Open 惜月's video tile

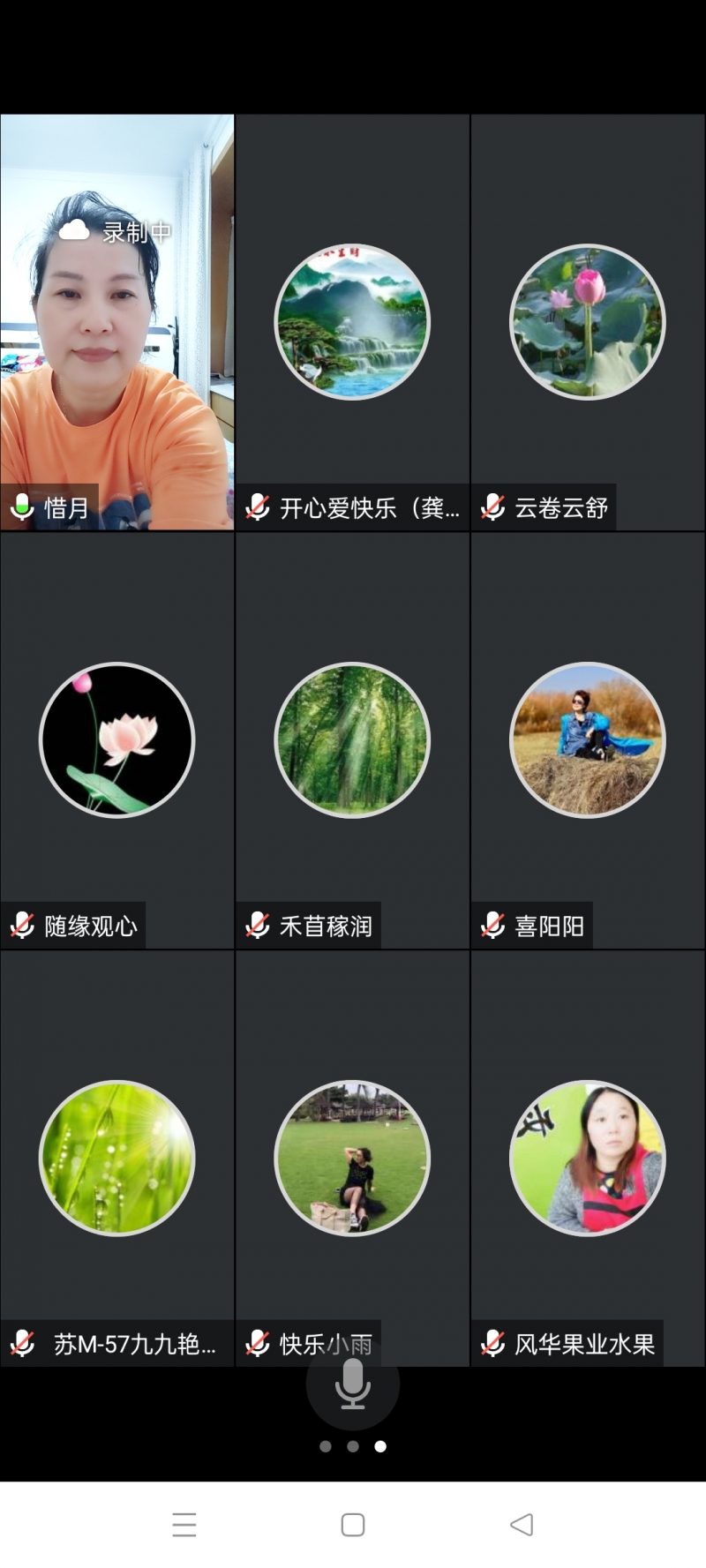point(117,322)
